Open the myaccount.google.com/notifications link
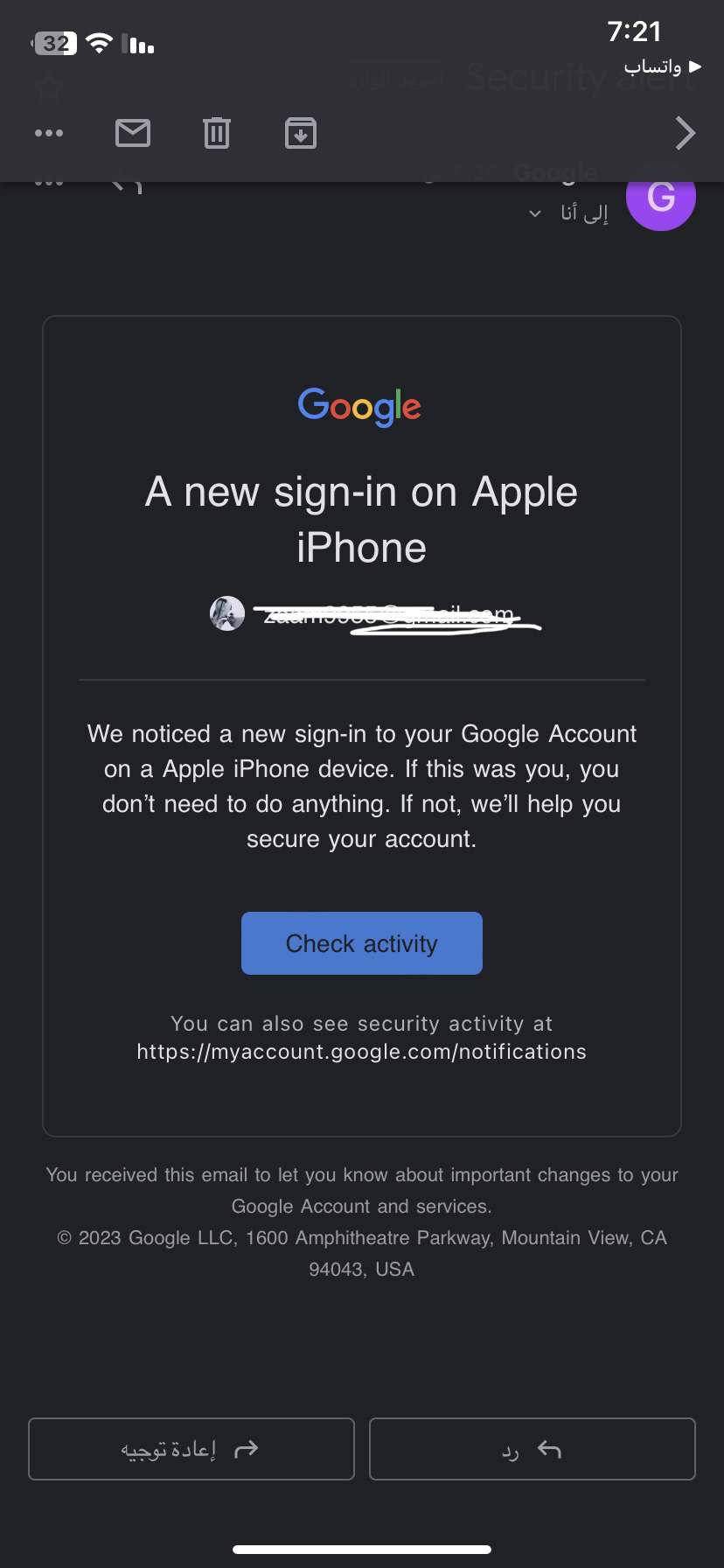 361,1052
